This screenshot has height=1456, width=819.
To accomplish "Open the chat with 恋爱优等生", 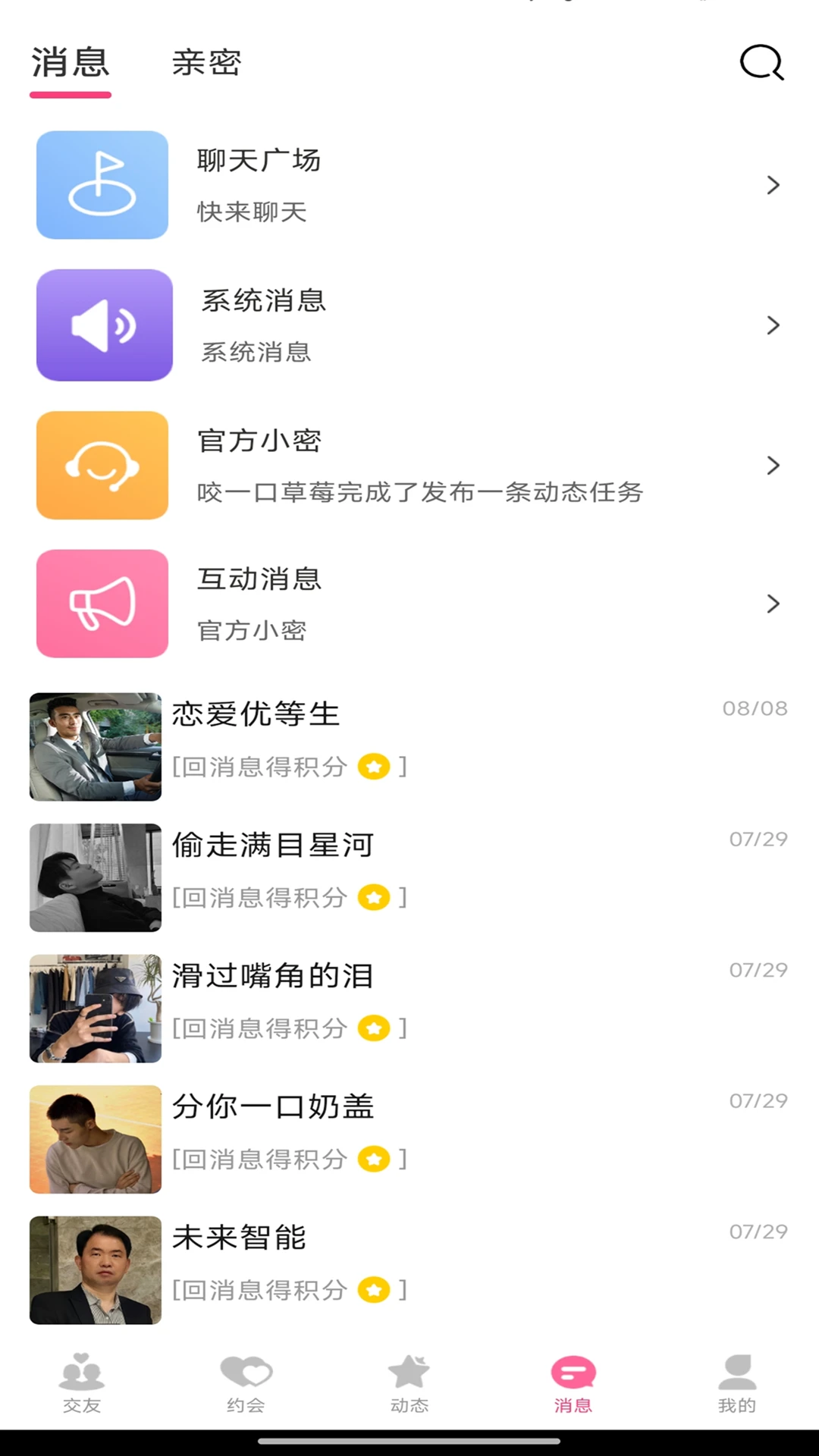I will [409, 746].
